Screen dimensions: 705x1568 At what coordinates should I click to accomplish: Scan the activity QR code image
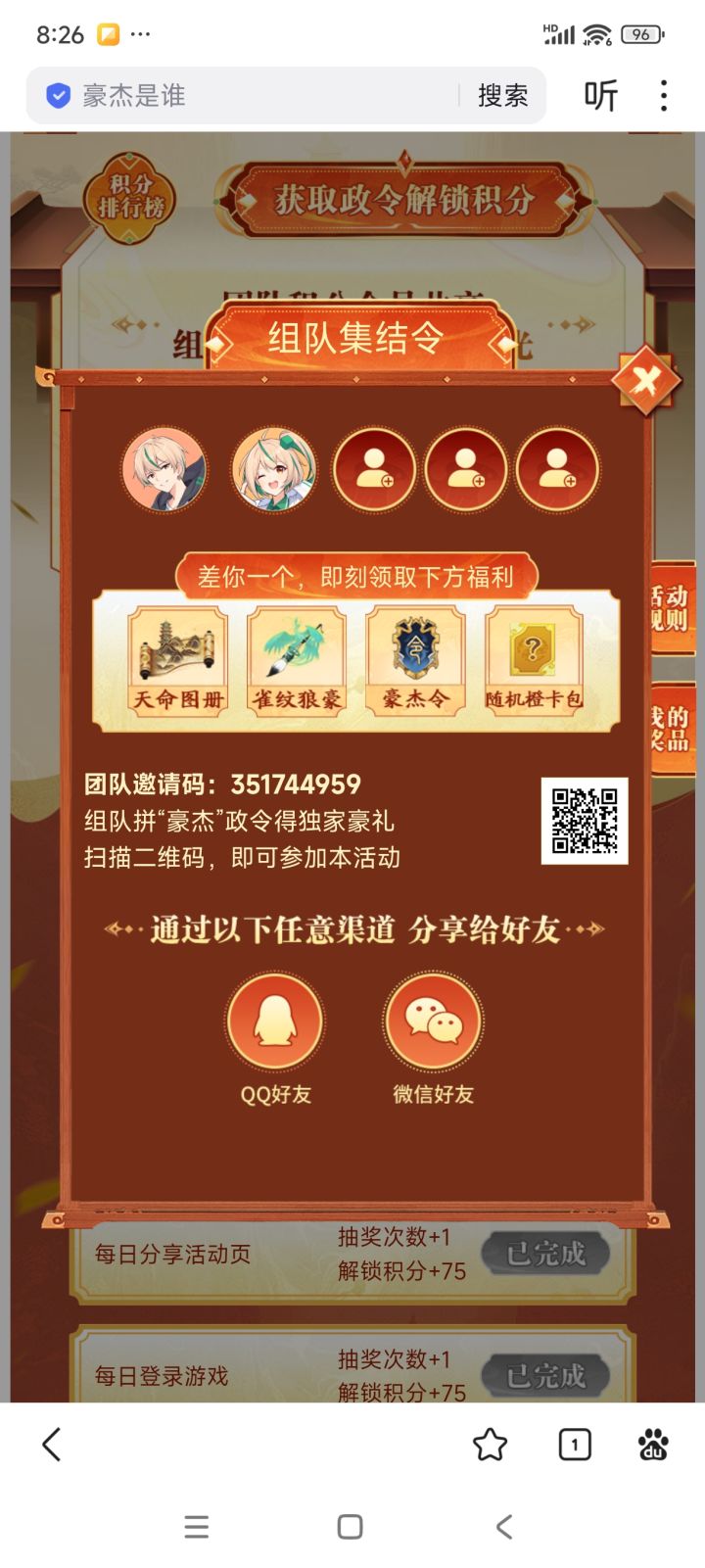[x=586, y=821]
